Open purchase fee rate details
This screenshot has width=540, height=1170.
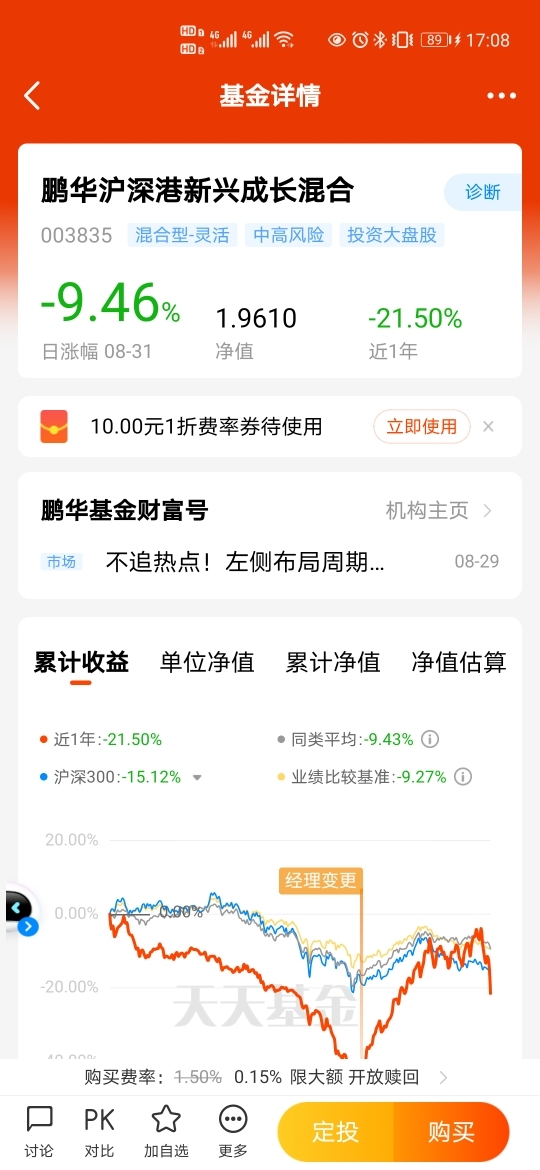click(x=270, y=1077)
